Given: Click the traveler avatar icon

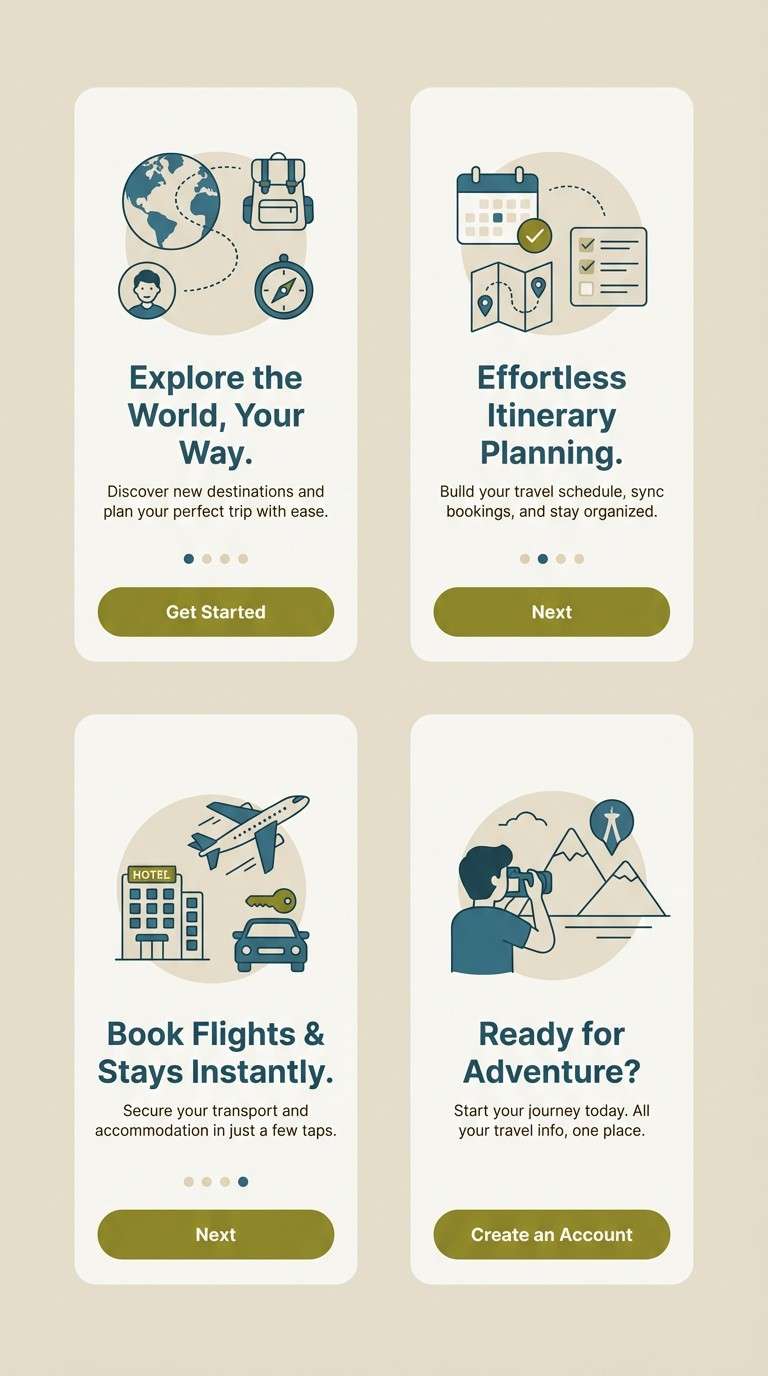Looking at the screenshot, I should (x=148, y=290).
